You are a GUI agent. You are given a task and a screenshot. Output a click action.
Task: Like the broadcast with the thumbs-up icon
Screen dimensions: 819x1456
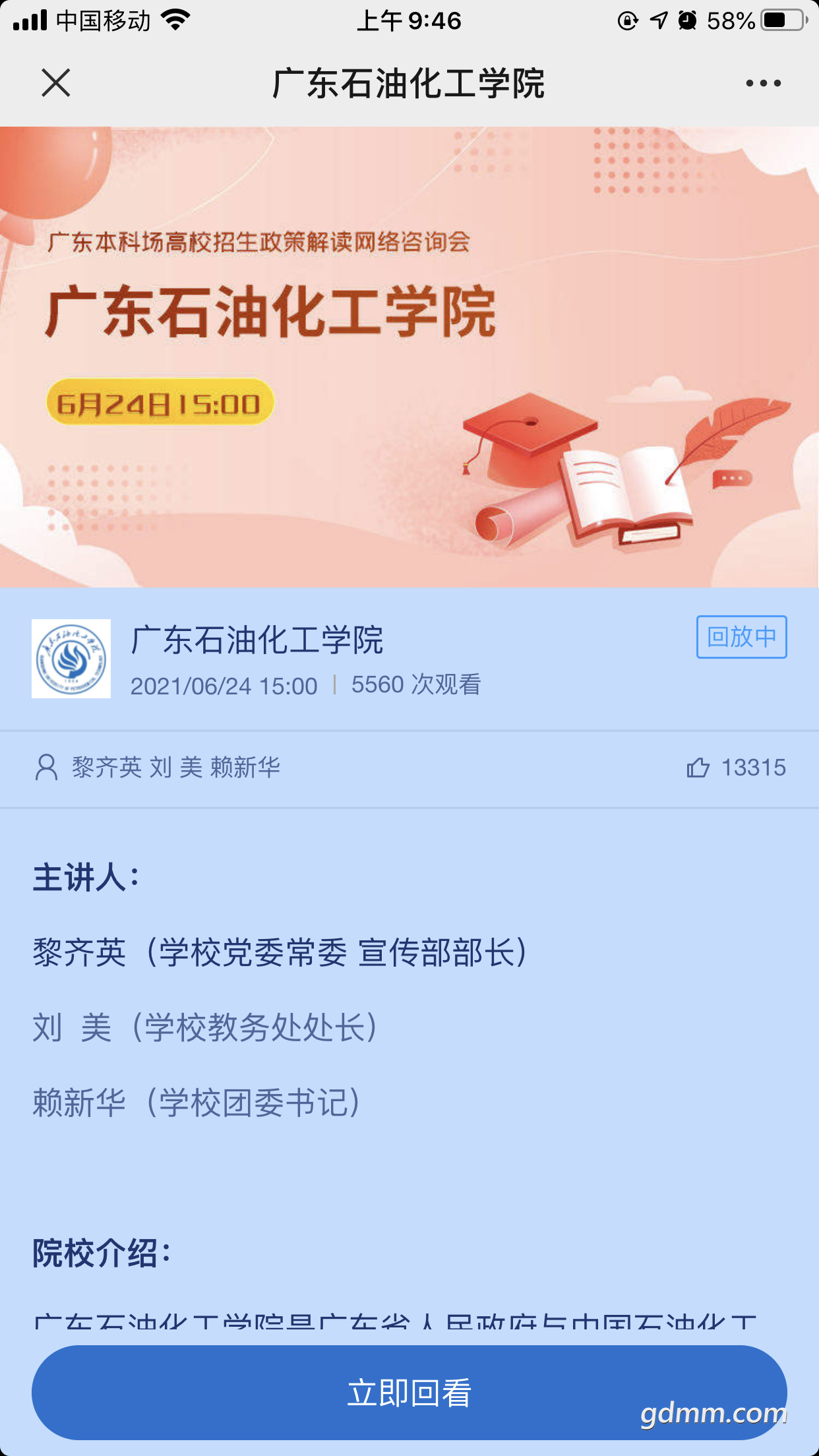[698, 768]
